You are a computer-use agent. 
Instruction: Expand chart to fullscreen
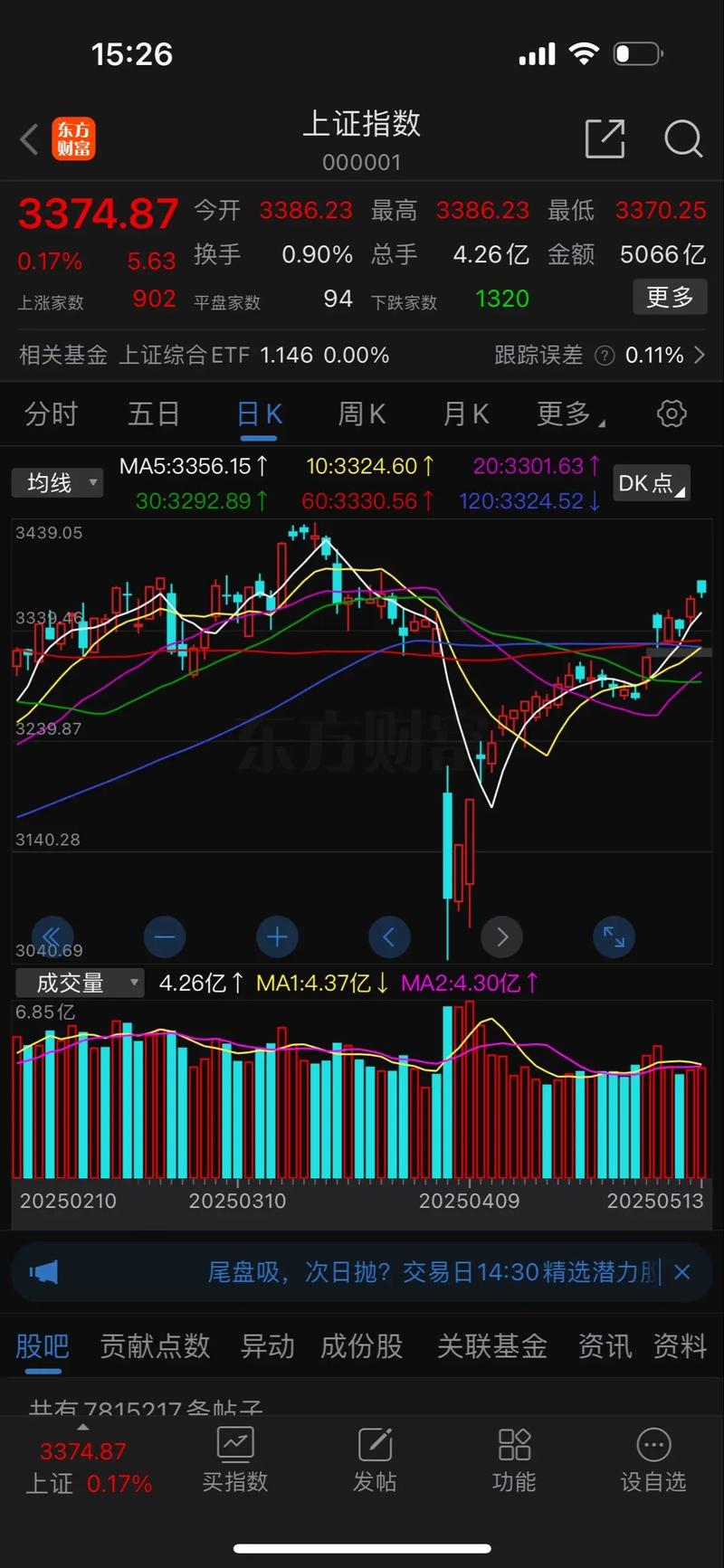pyautogui.click(x=614, y=937)
